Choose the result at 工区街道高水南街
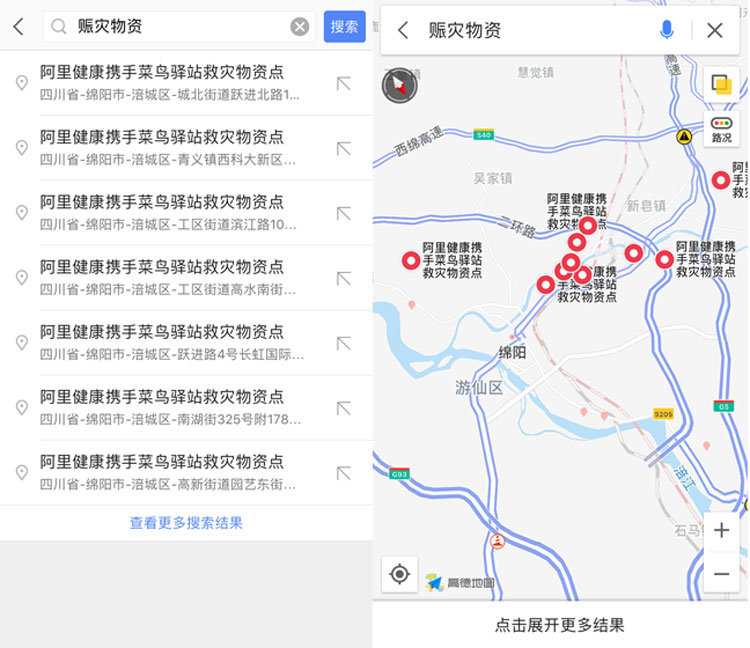 tap(170, 278)
